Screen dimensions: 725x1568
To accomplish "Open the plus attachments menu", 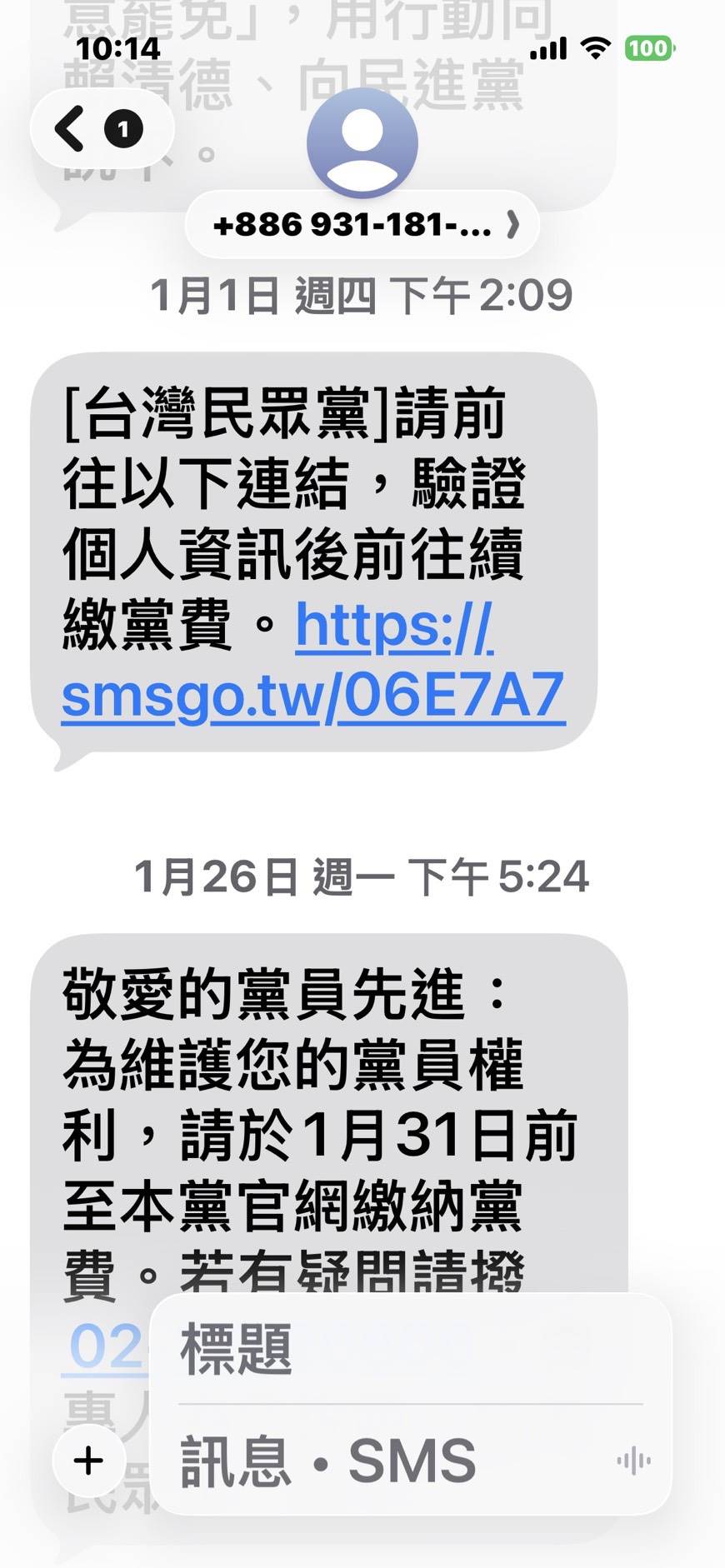I will (89, 1460).
